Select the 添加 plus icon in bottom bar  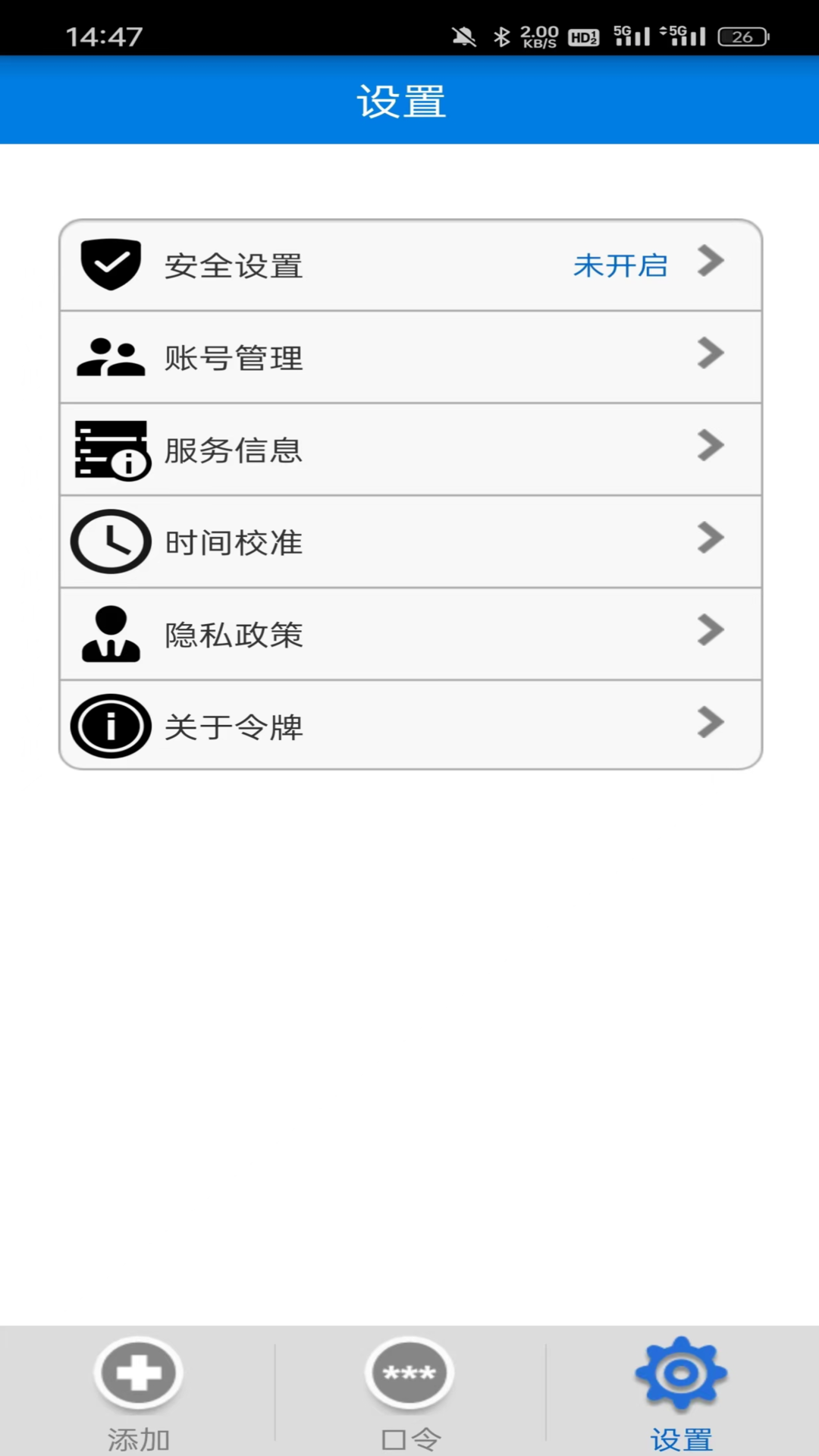click(138, 1373)
